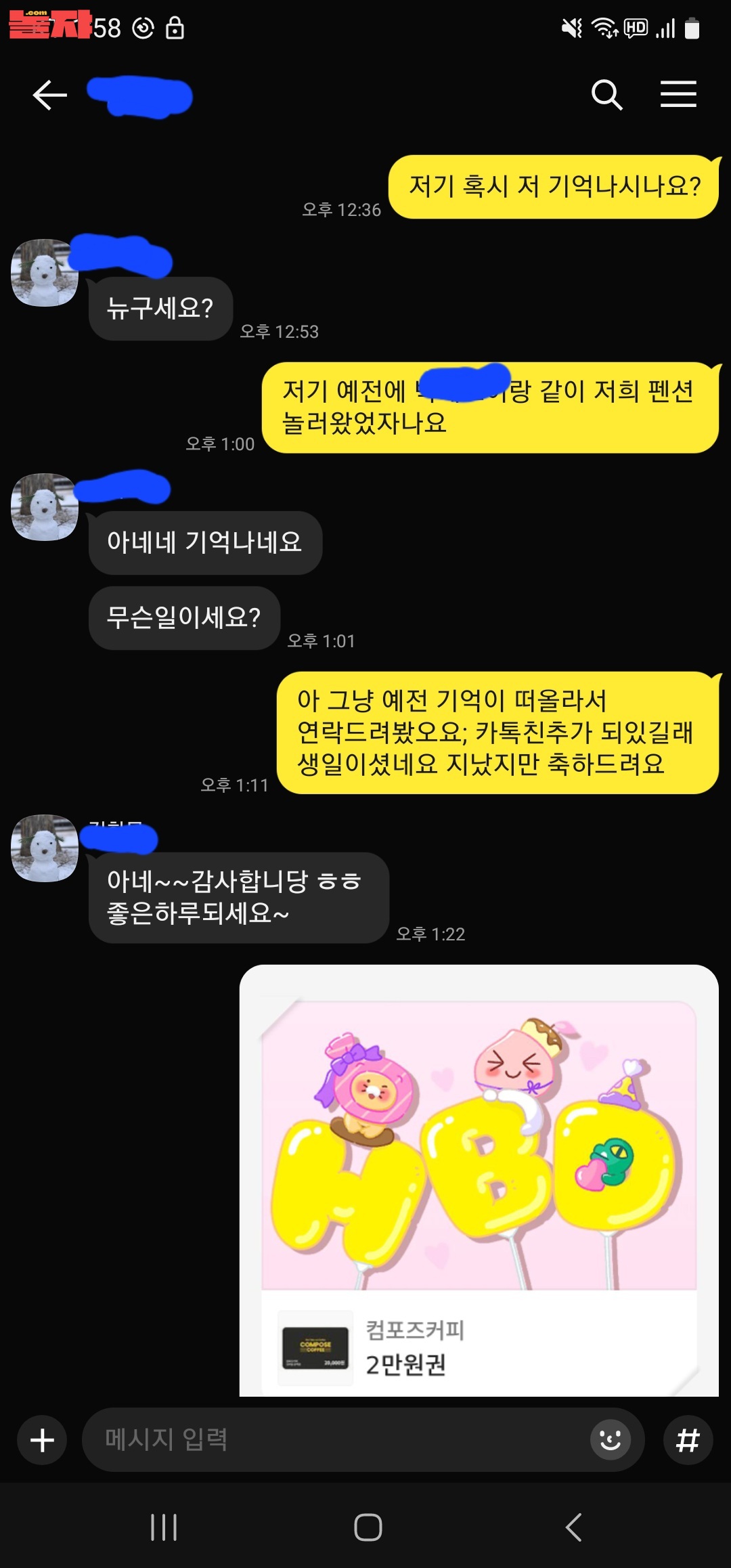Viewport: 731px width, 1568px height.
Task: Focus the 메시지 입력 text field
Action: (x=338, y=1439)
